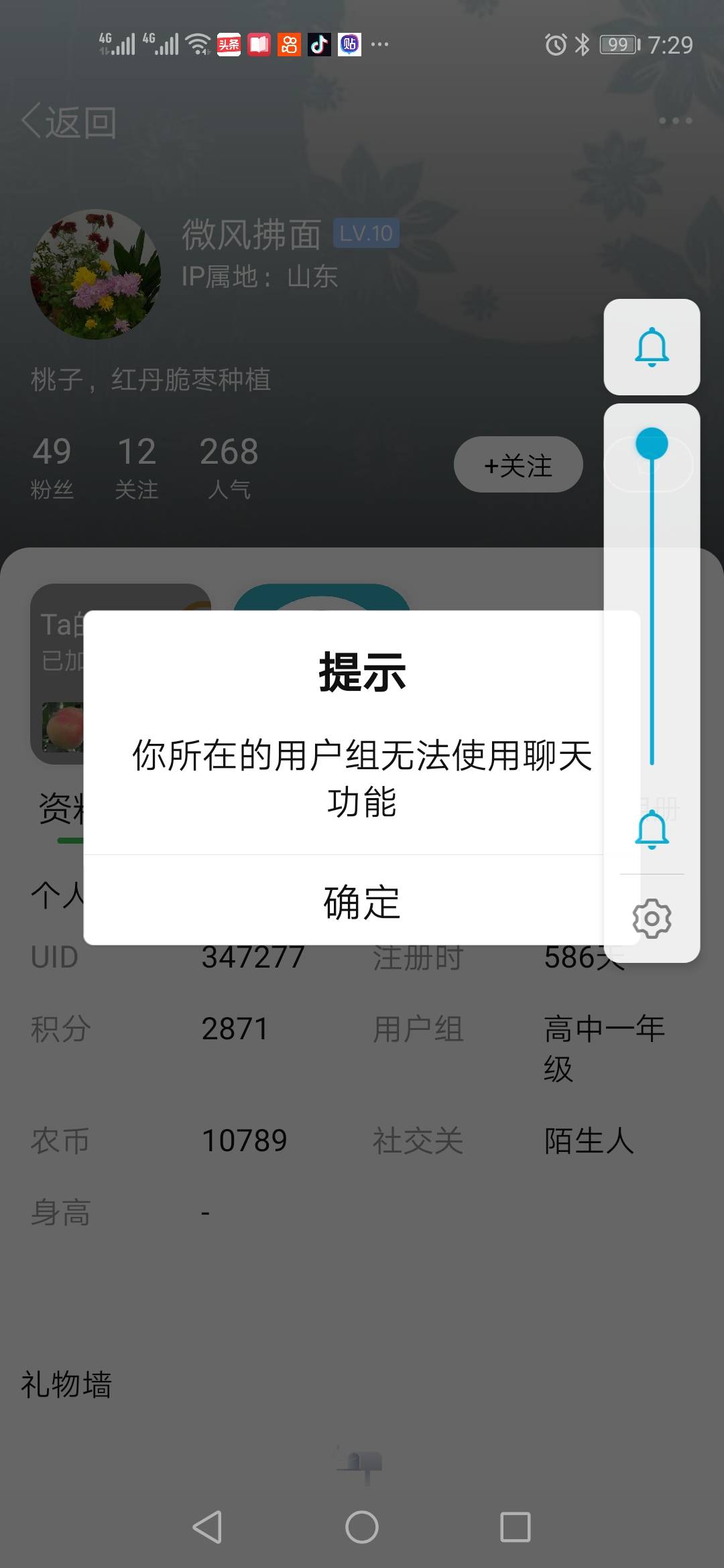
Task: Set the volume slider to mid level
Action: coord(652,603)
